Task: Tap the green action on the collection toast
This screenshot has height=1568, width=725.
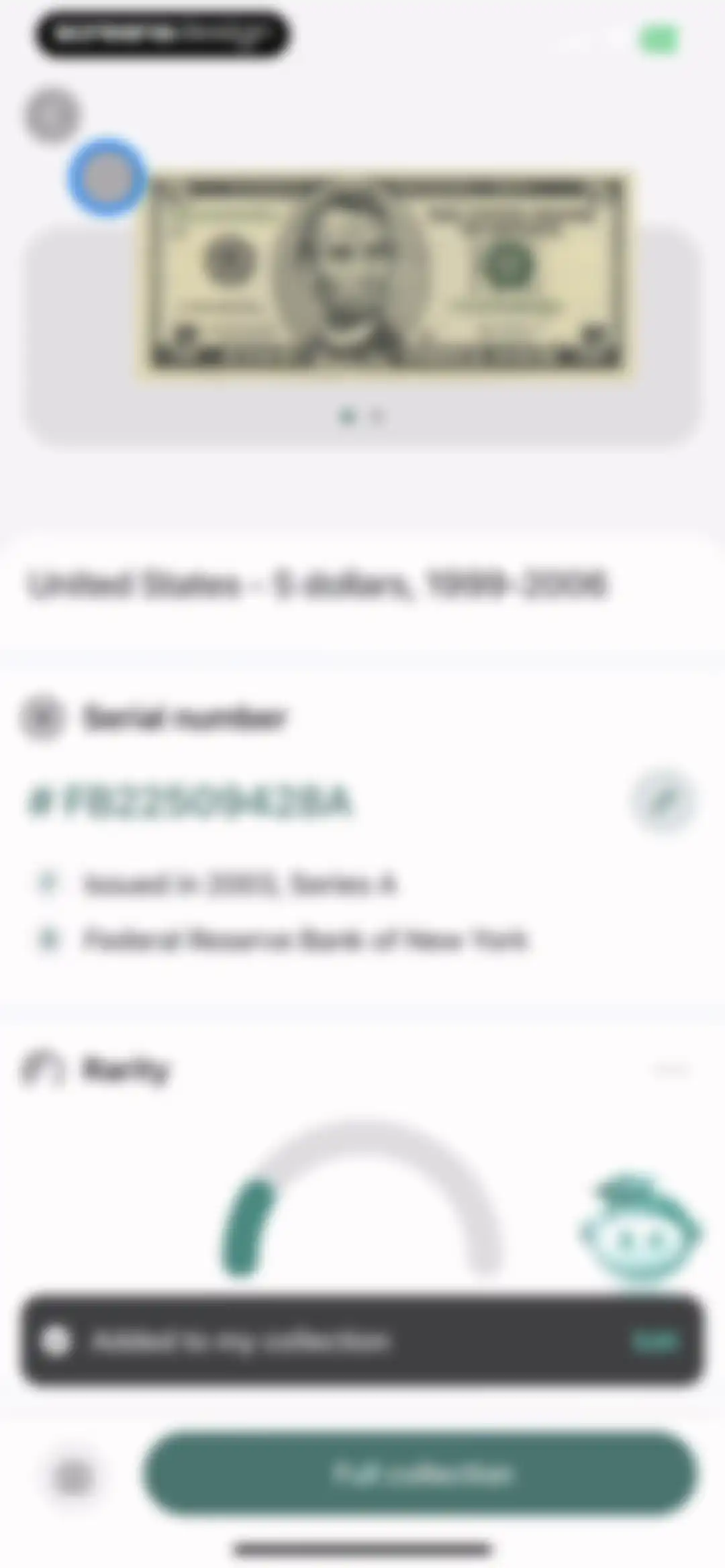Action: click(x=655, y=1341)
